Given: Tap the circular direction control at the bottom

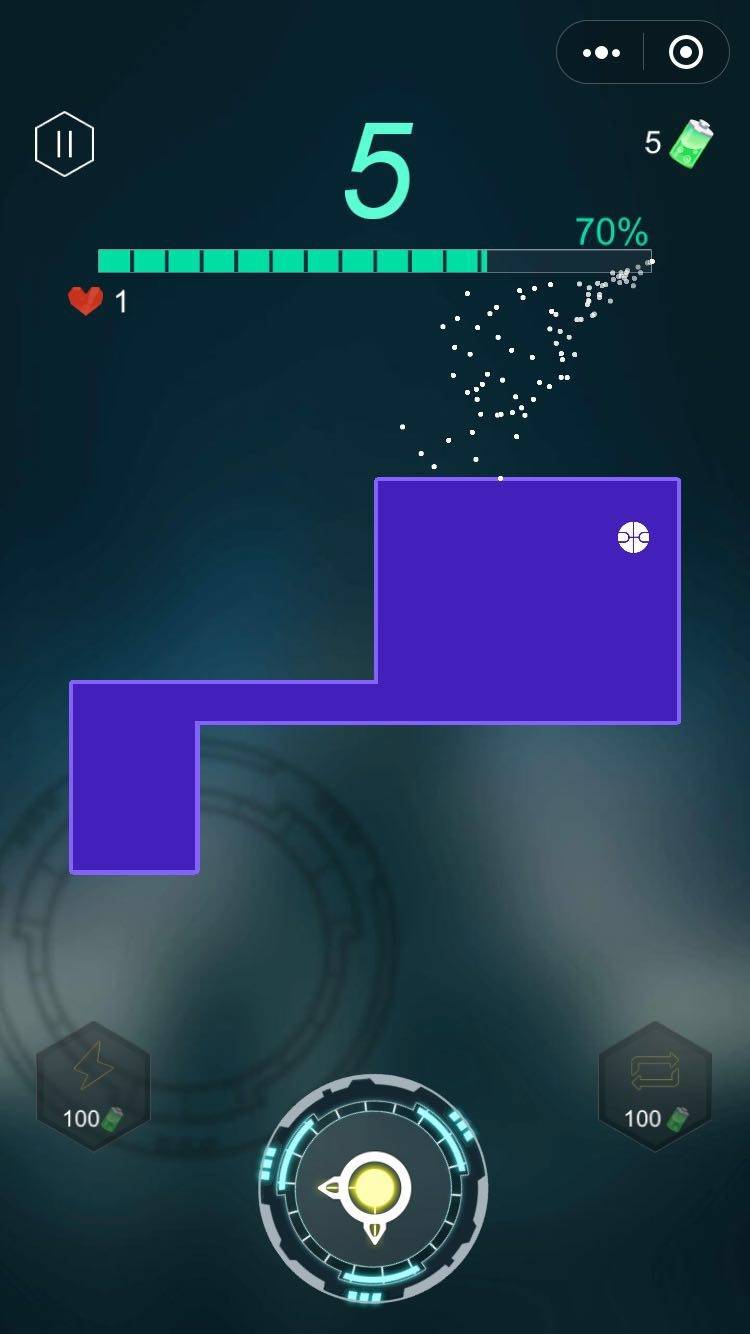Looking at the screenshot, I should (x=373, y=1188).
